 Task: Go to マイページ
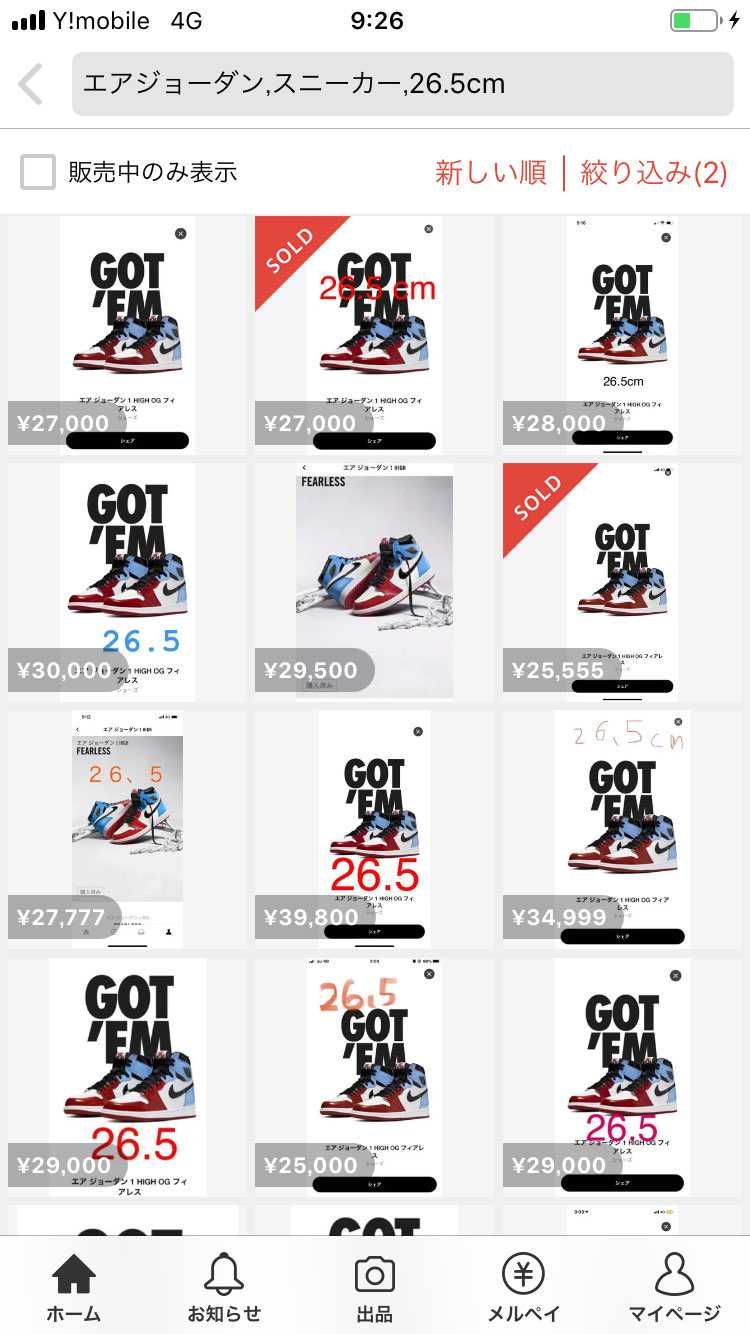click(675, 1288)
